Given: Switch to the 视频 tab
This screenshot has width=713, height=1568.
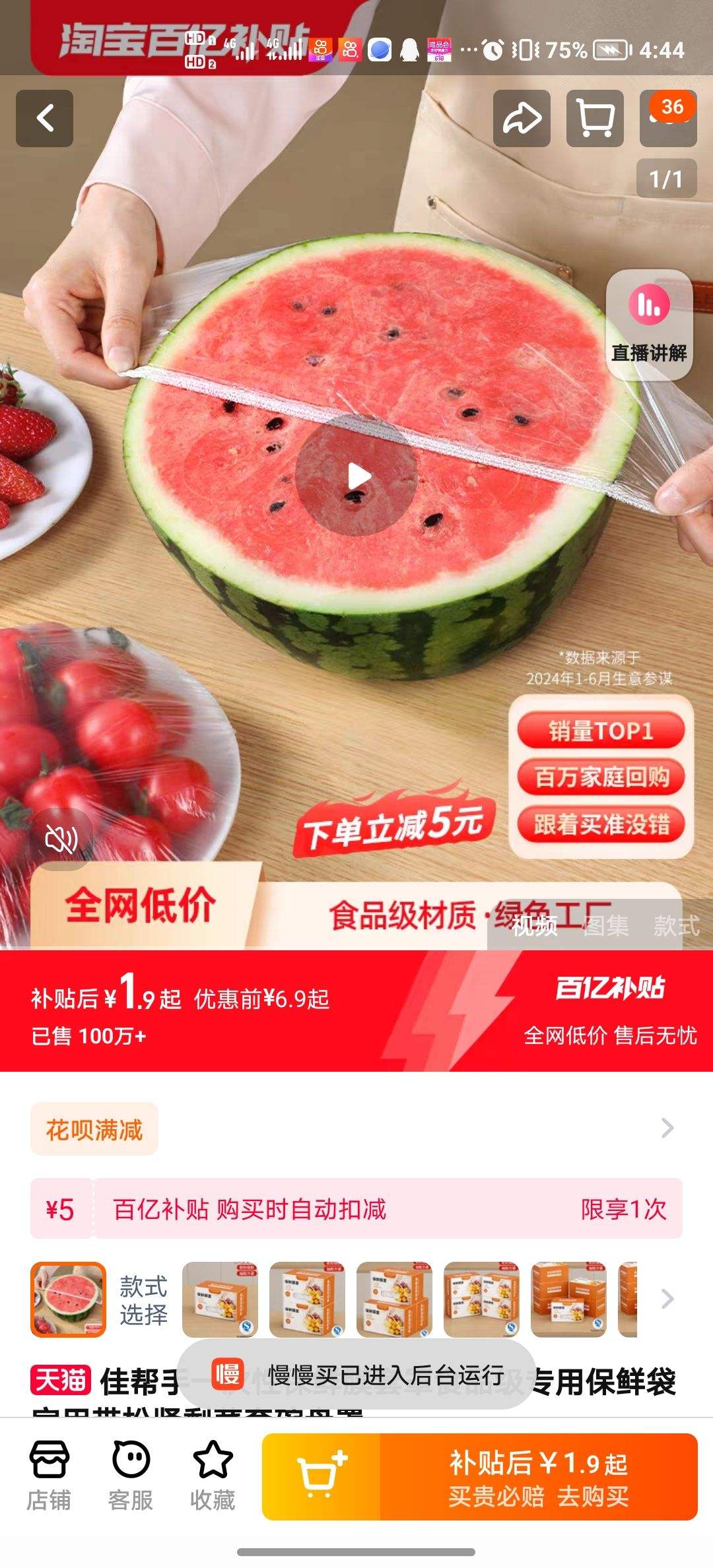Looking at the screenshot, I should point(535,926).
